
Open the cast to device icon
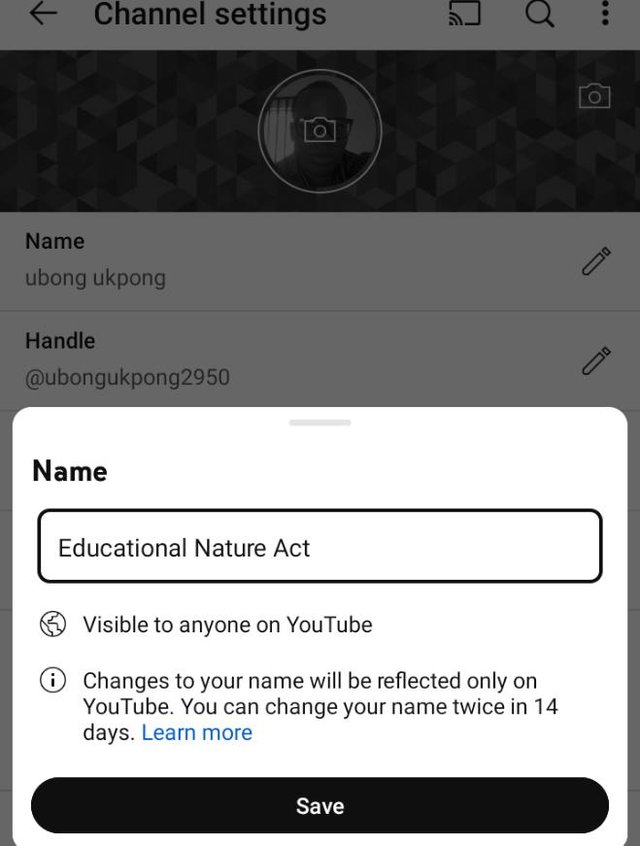(464, 14)
